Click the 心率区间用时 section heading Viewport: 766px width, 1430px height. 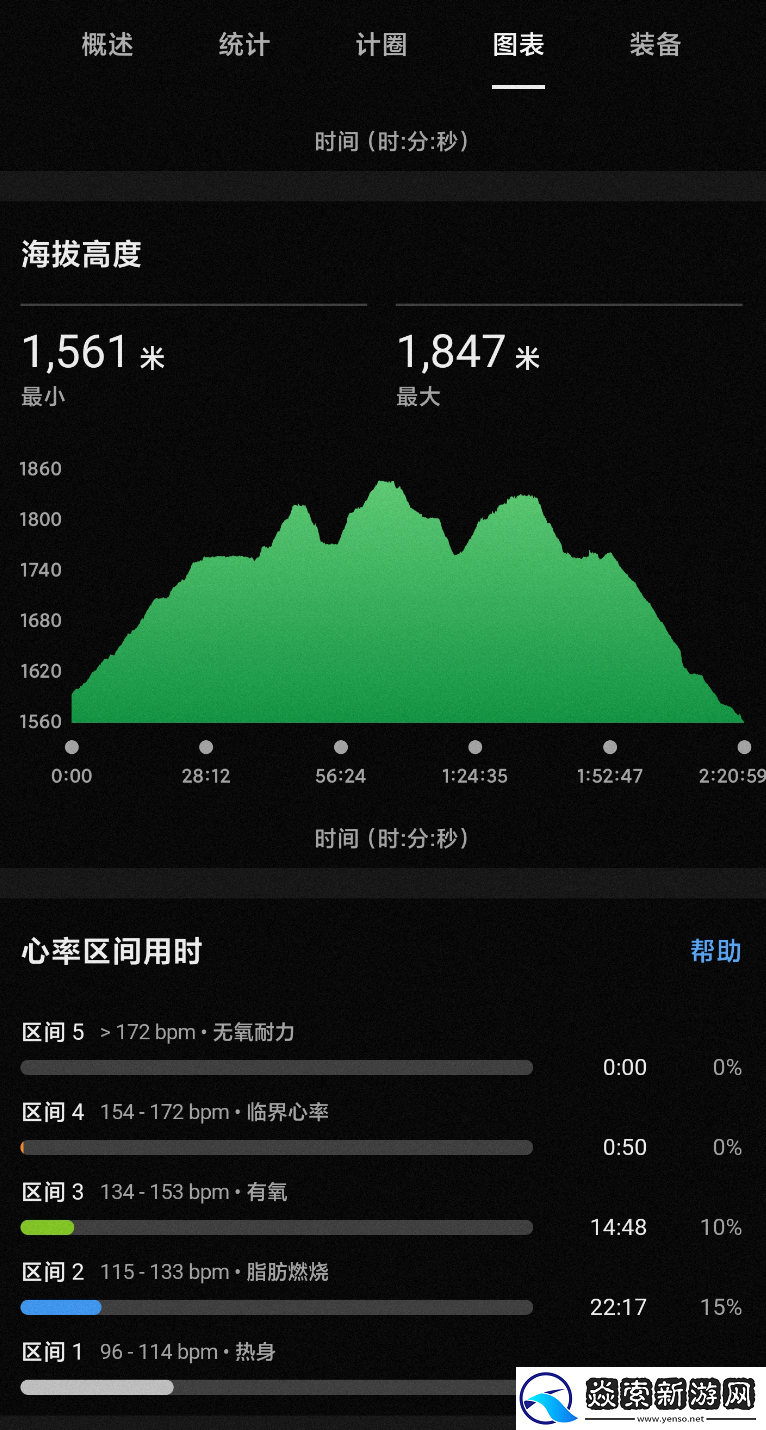point(113,951)
